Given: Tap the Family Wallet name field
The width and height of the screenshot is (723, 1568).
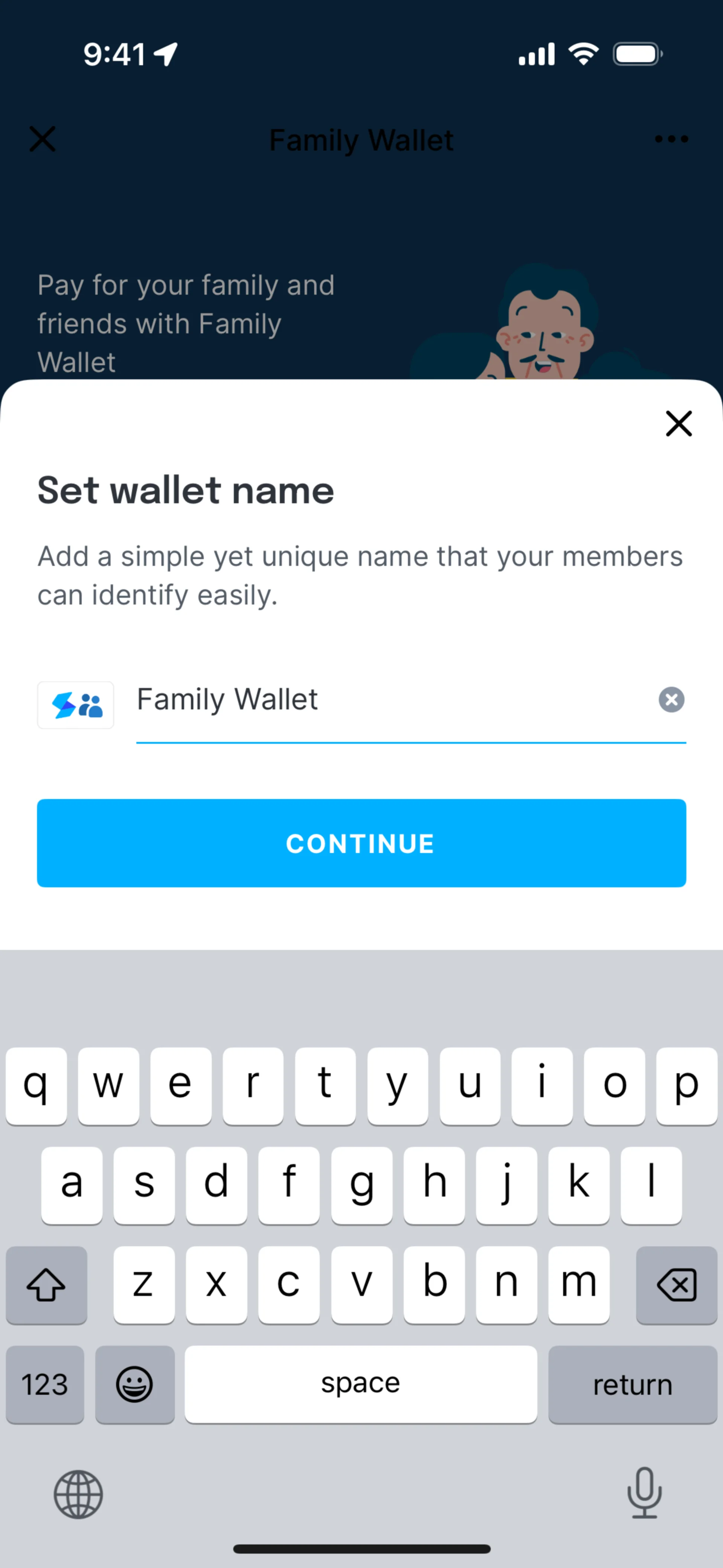Looking at the screenshot, I should click(389, 700).
